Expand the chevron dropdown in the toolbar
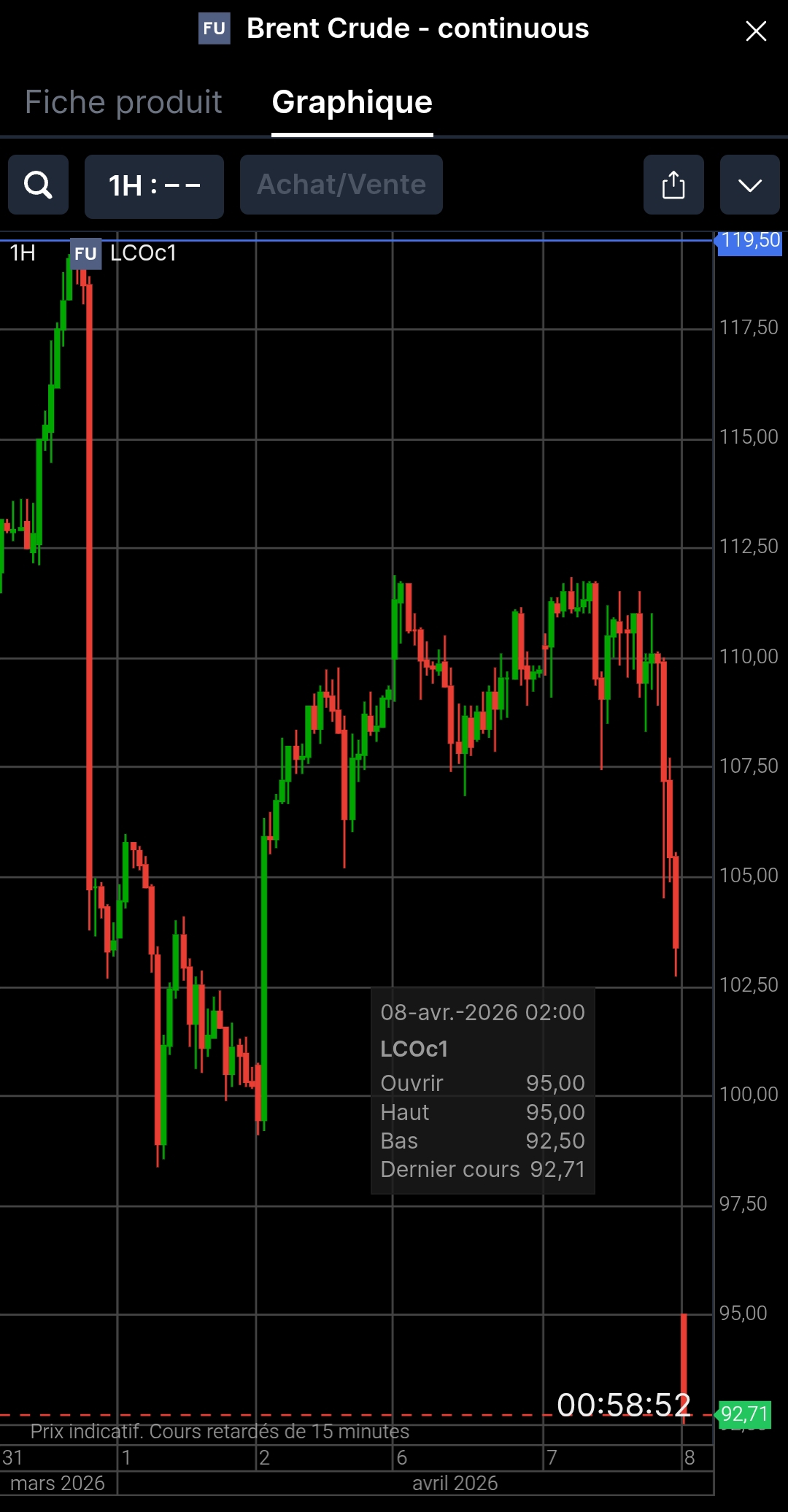 (x=750, y=185)
